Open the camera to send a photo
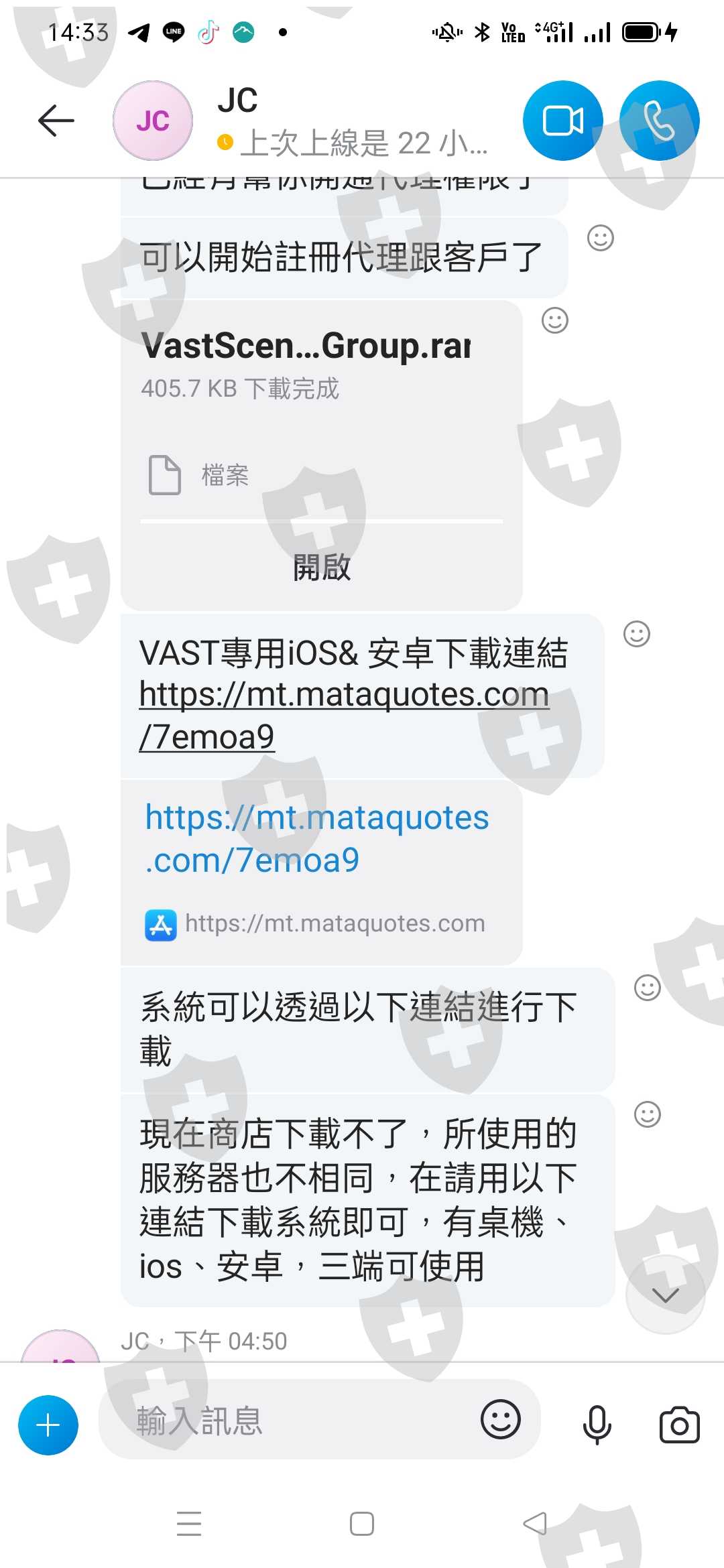Viewport: 724px width, 1568px height. [679, 1425]
